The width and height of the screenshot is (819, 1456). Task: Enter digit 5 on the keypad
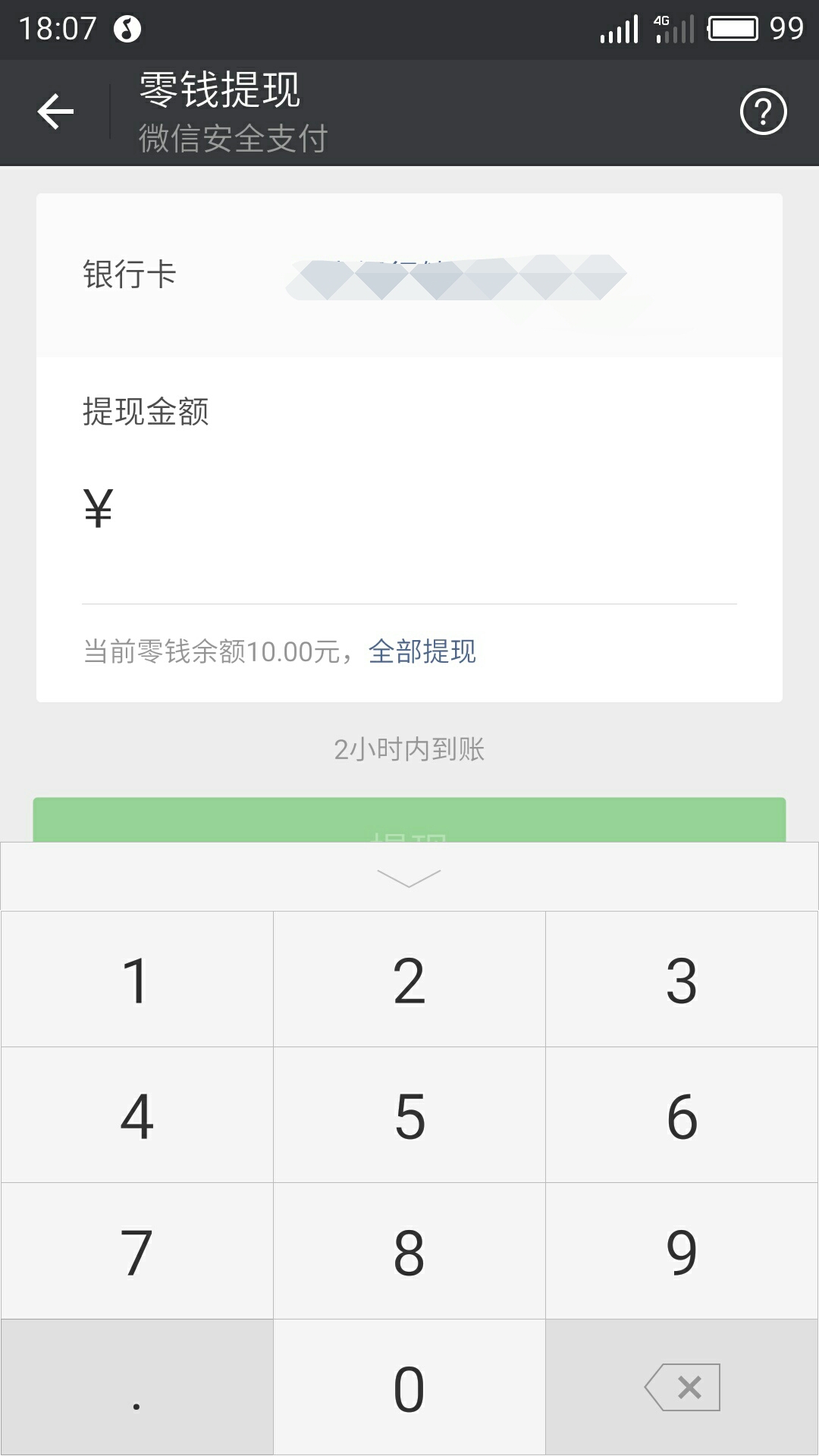click(x=409, y=1116)
